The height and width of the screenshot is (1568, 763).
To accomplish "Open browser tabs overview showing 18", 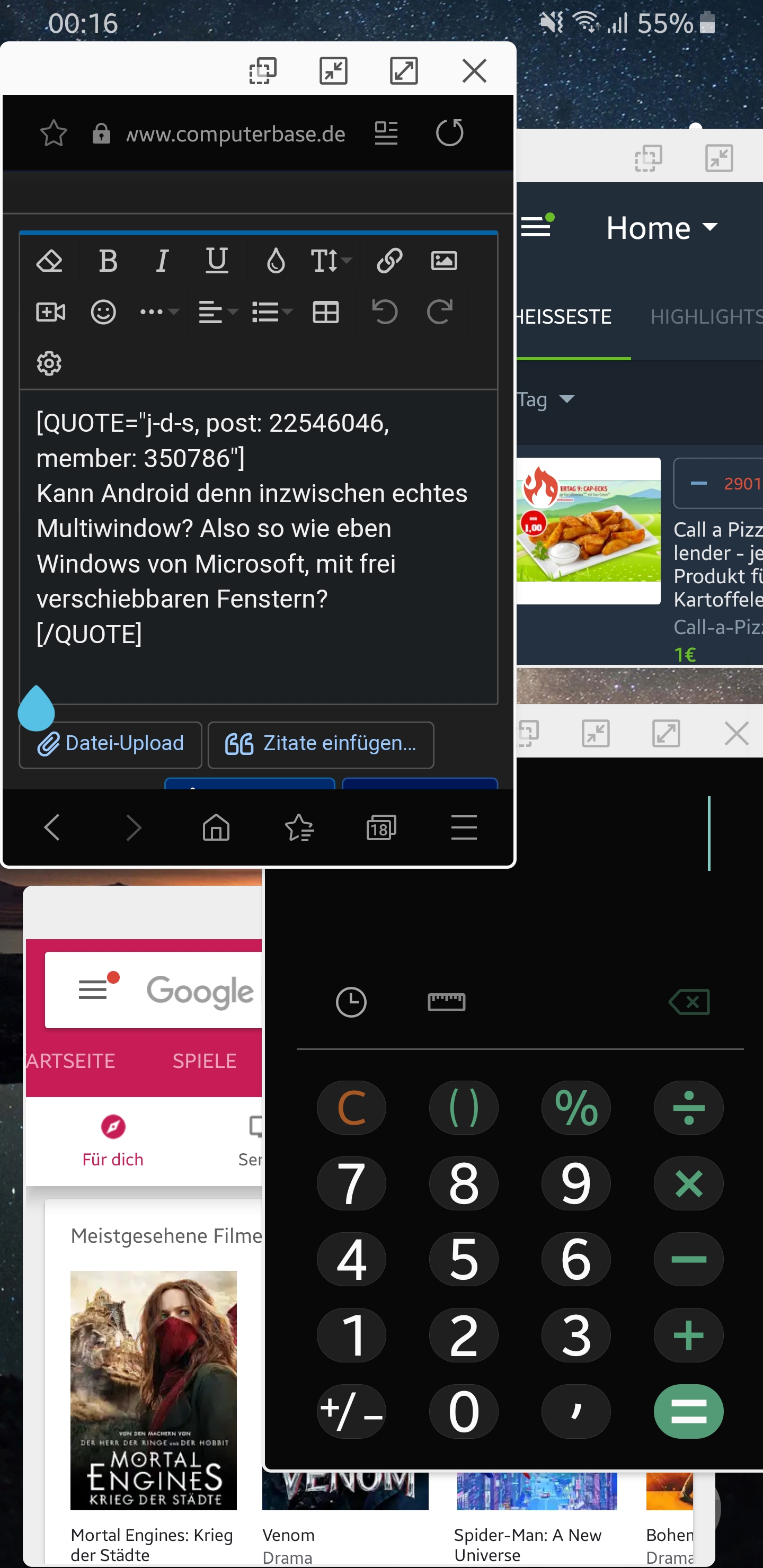I will coord(381,827).
